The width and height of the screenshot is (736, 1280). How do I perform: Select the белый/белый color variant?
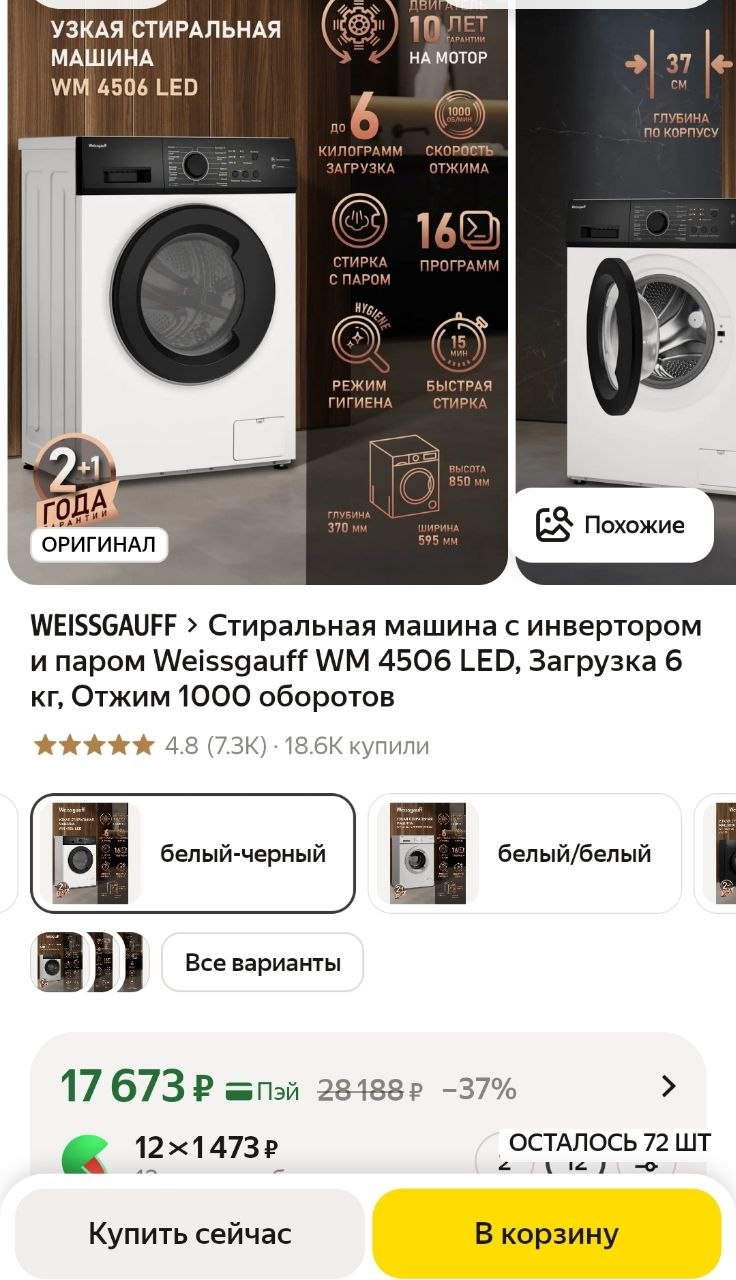[x=524, y=853]
